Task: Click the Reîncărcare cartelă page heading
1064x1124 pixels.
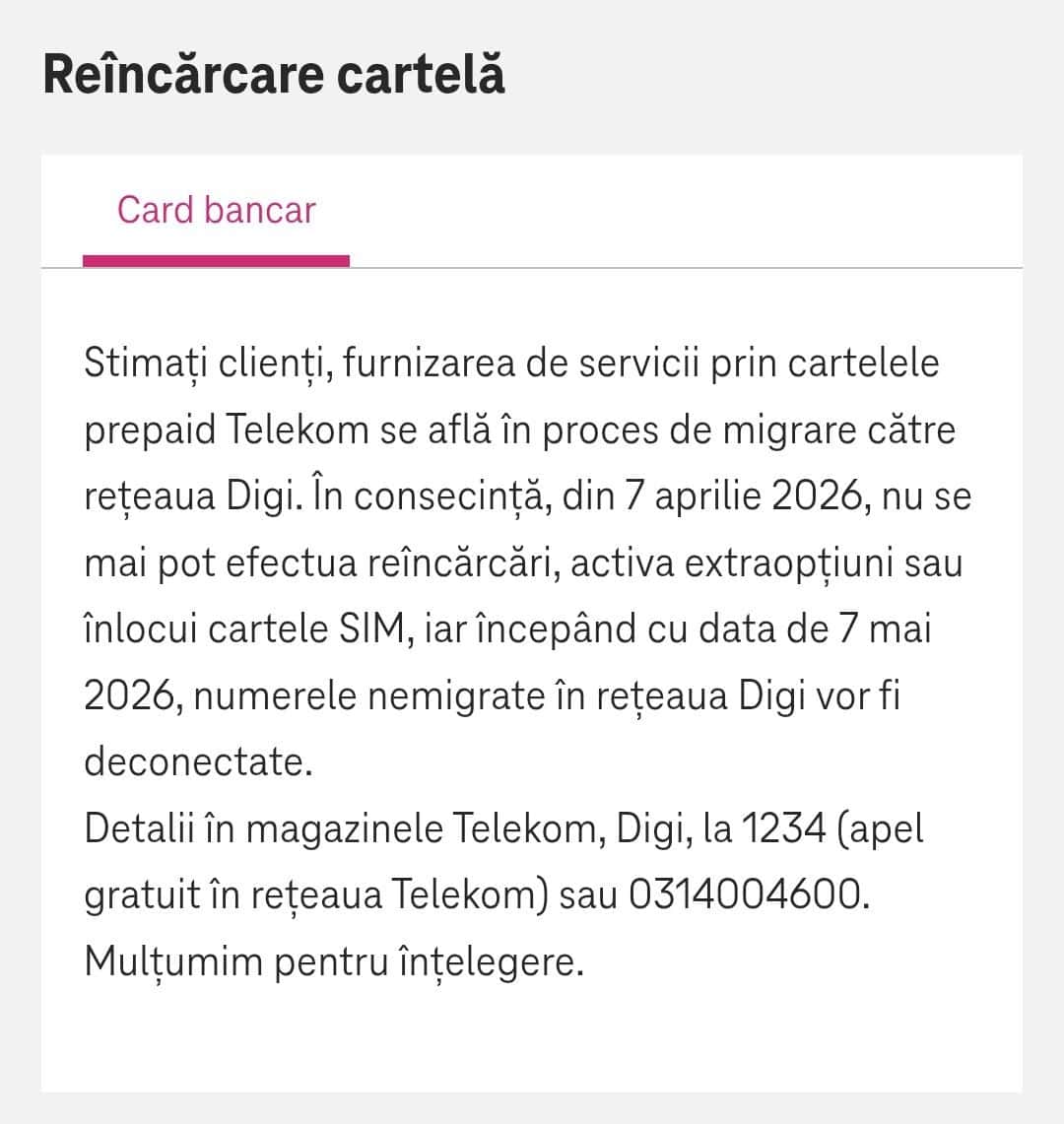Action: (273, 71)
